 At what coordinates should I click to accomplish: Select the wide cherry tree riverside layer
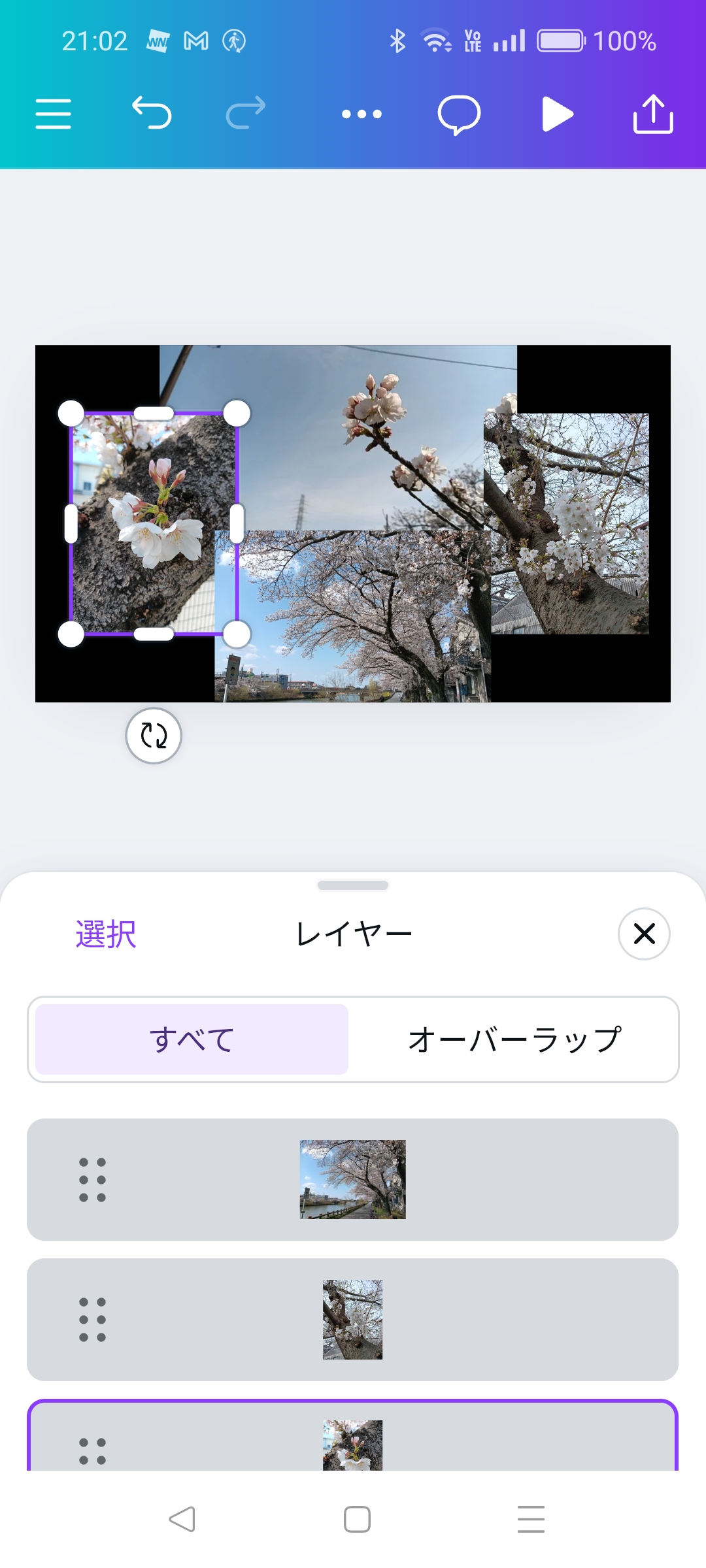[x=352, y=1180]
